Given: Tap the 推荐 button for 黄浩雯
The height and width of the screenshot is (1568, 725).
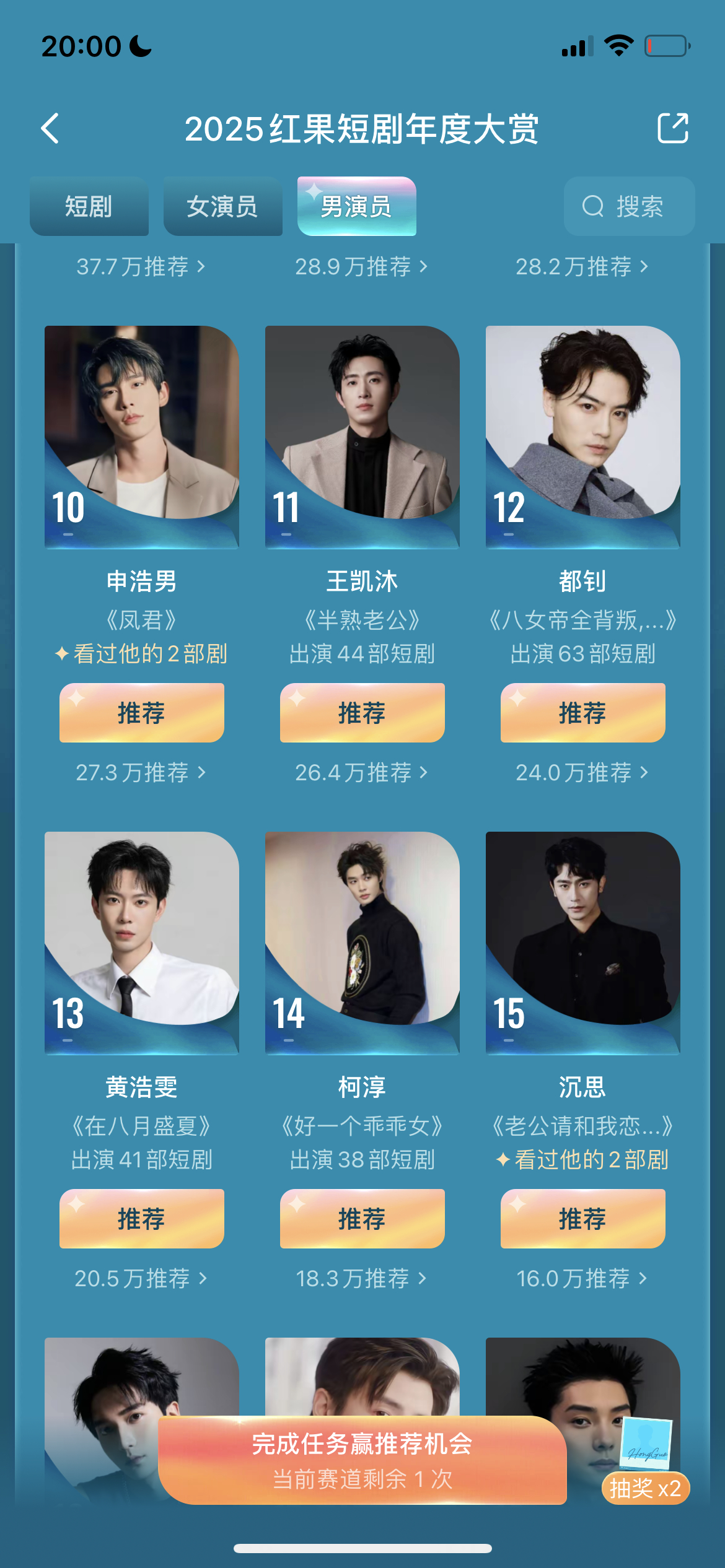Looking at the screenshot, I should click(x=141, y=1217).
